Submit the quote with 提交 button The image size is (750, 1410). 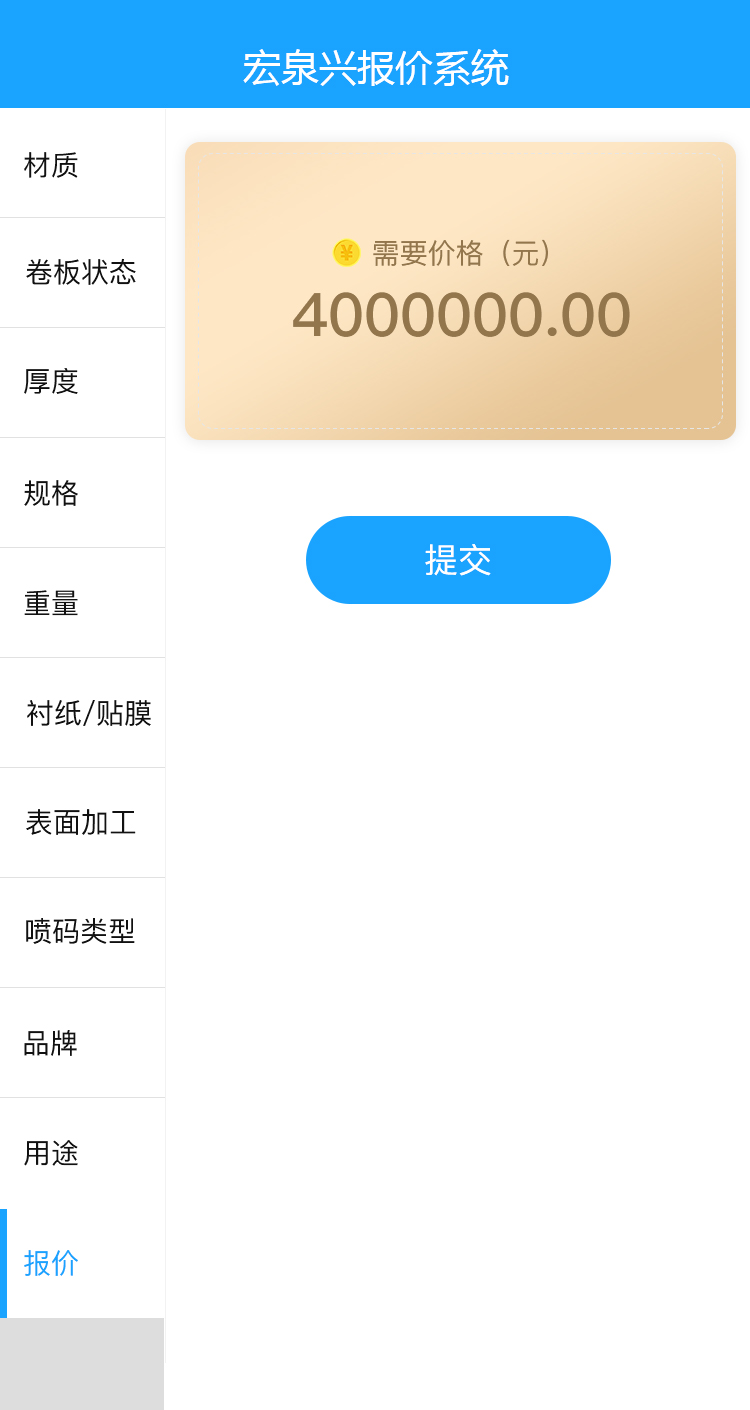tap(458, 560)
